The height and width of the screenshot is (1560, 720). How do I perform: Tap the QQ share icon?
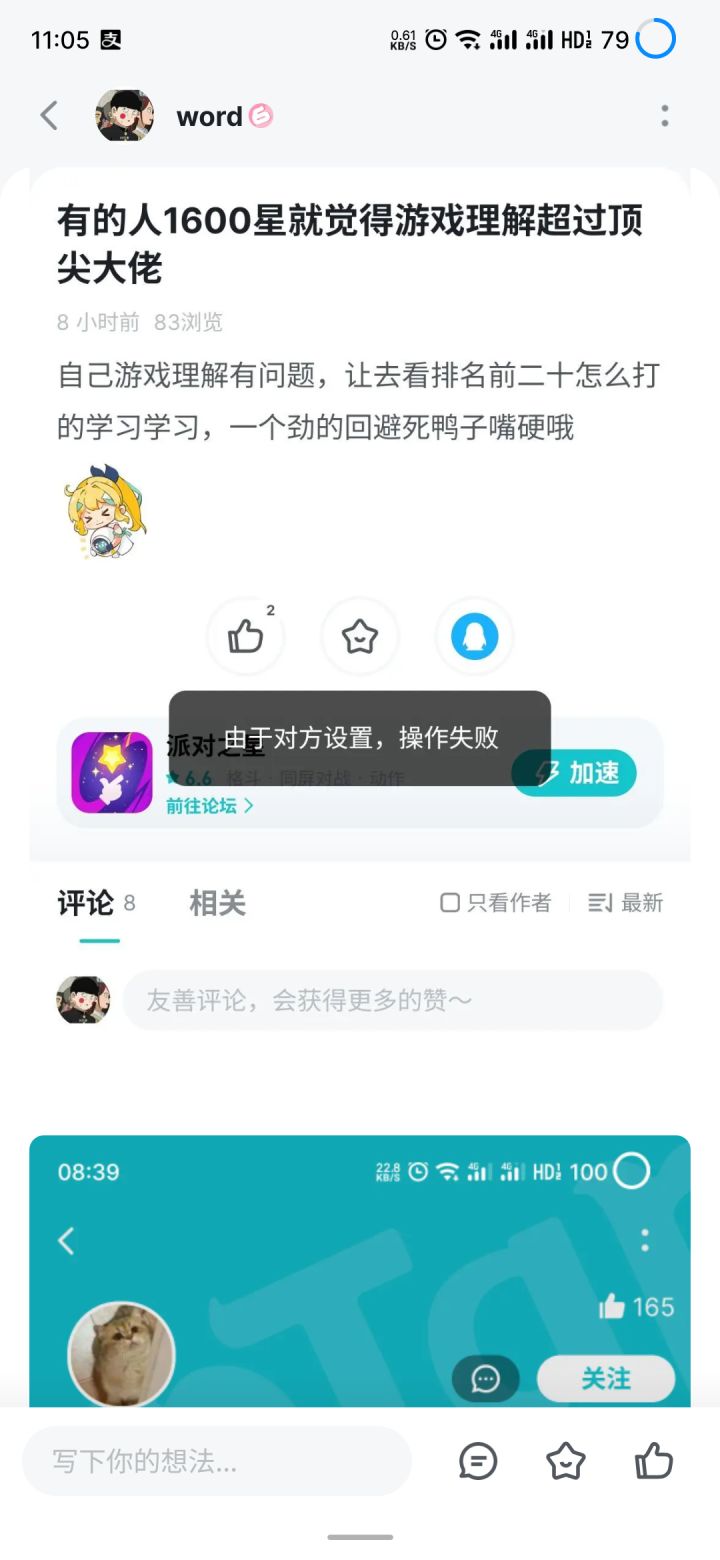(473, 637)
